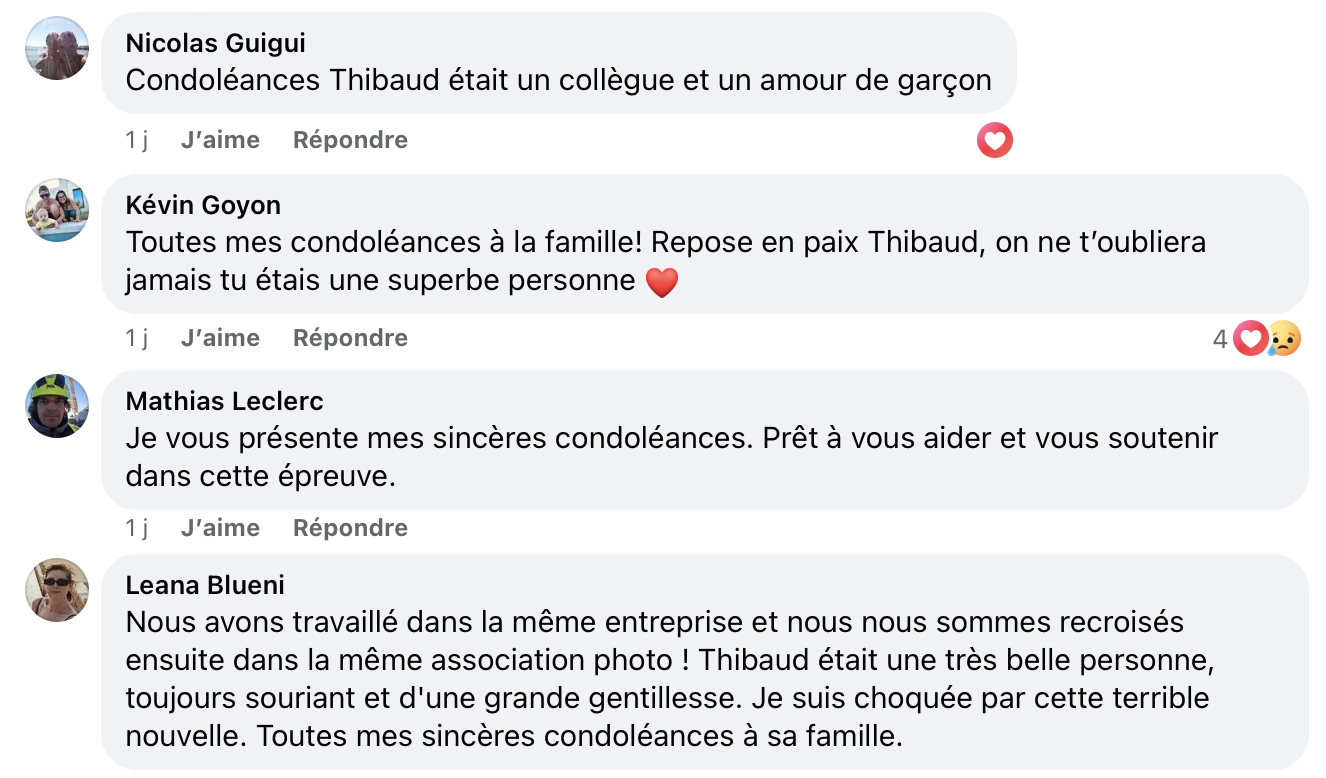Like Kévin Goyon's comment
Screen dimensions: 1326x778
point(220,338)
